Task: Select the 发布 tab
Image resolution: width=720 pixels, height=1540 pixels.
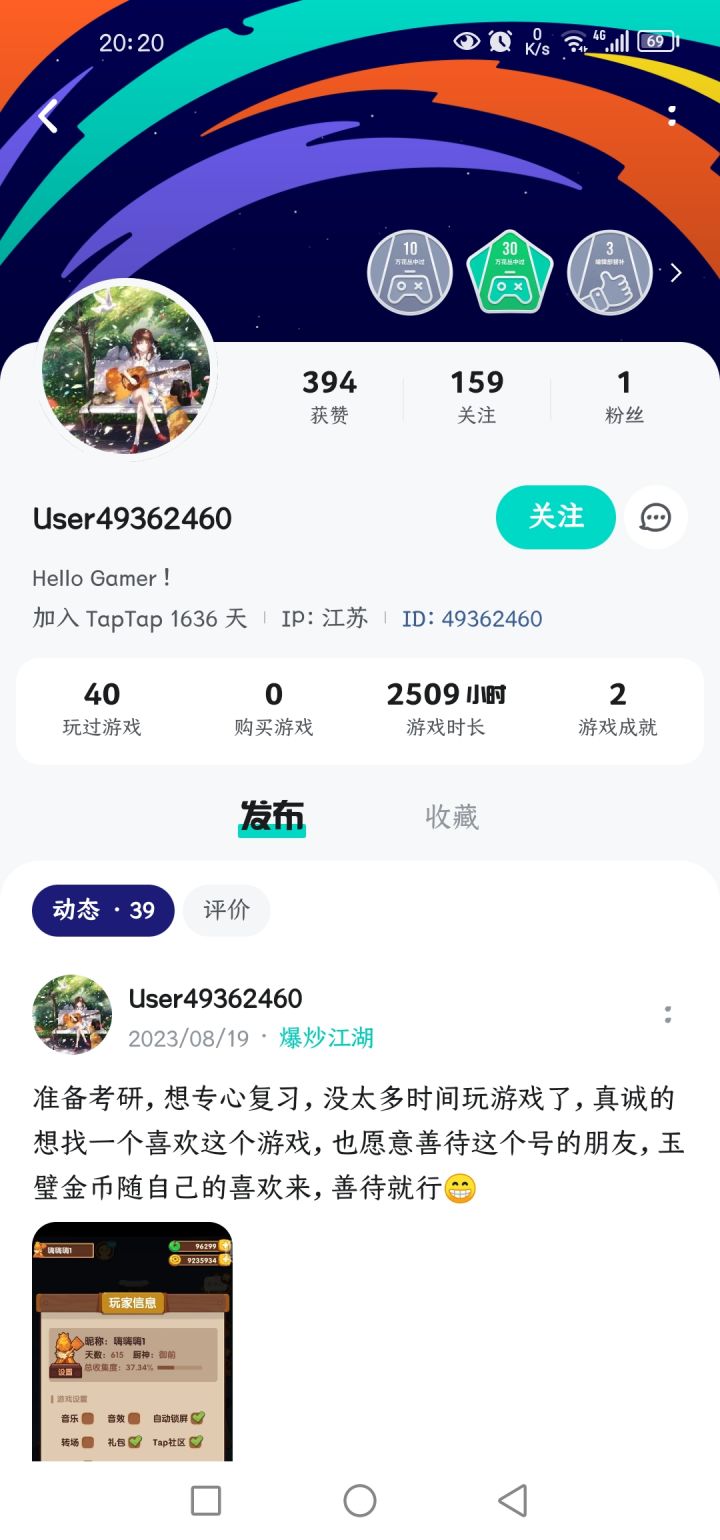Action: [x=272, y=817]
